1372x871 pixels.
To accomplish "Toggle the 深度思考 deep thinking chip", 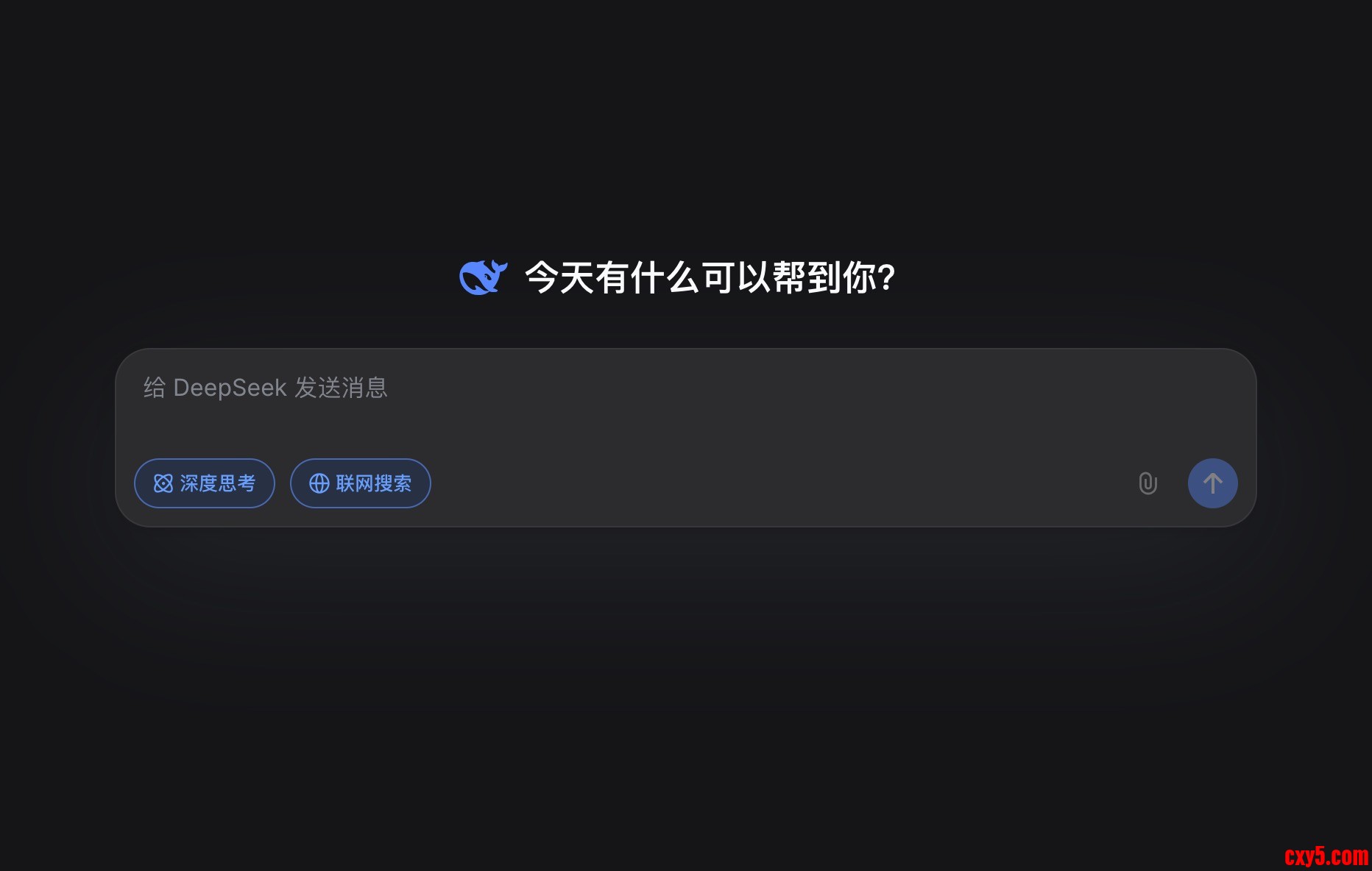I will tap(205, 483).
